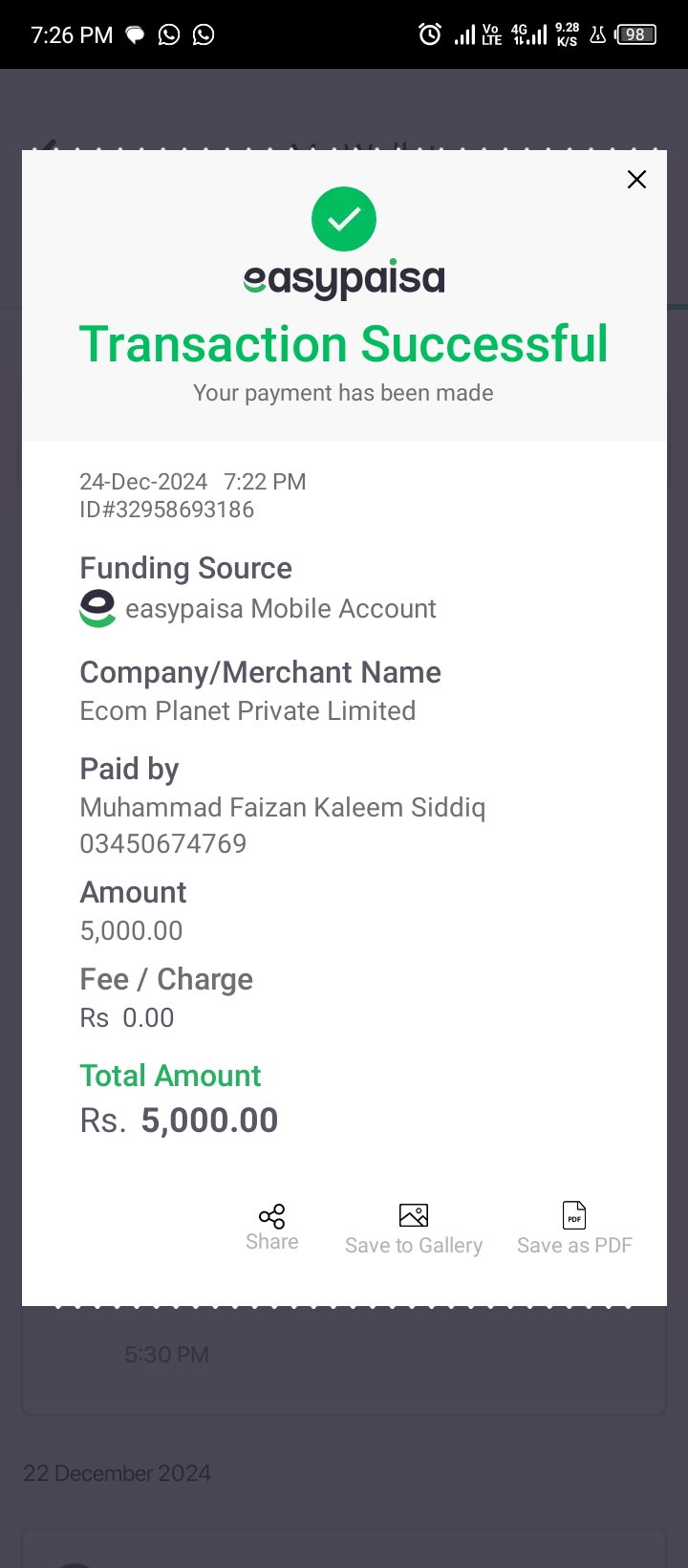This screenshot has width=688, height=1568.
Task: Click the payer phone number 03450674769
Action: [162, 843]
